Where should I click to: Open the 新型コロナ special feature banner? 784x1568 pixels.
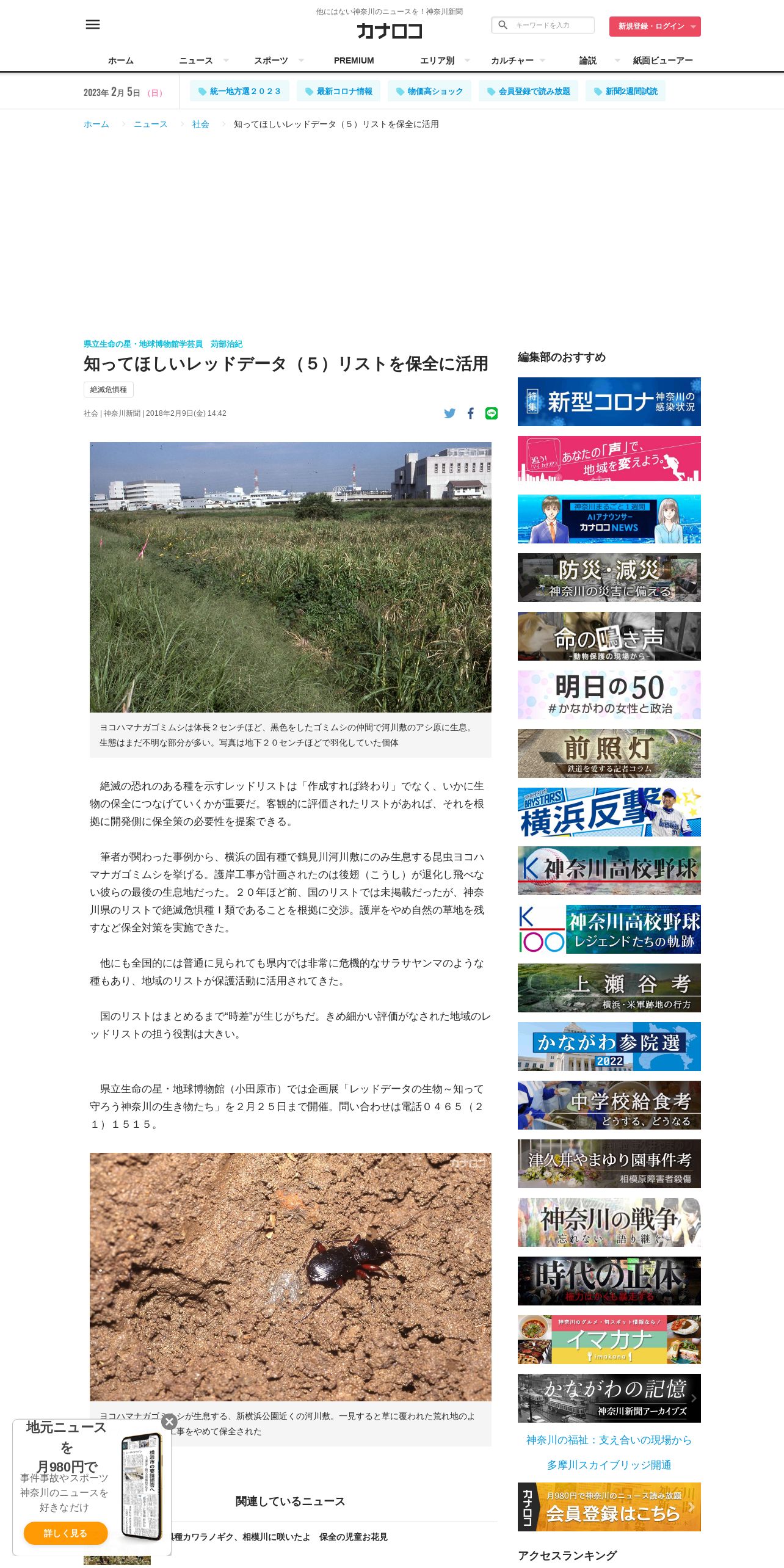pos(609,402)
